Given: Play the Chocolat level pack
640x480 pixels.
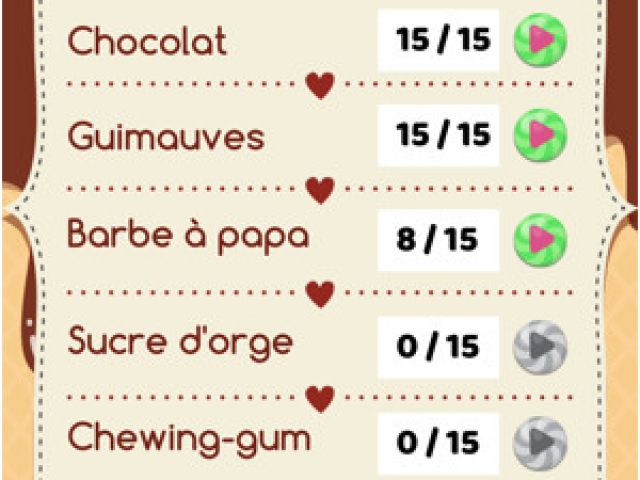Looking at the screenshot, I should (540, 40).
